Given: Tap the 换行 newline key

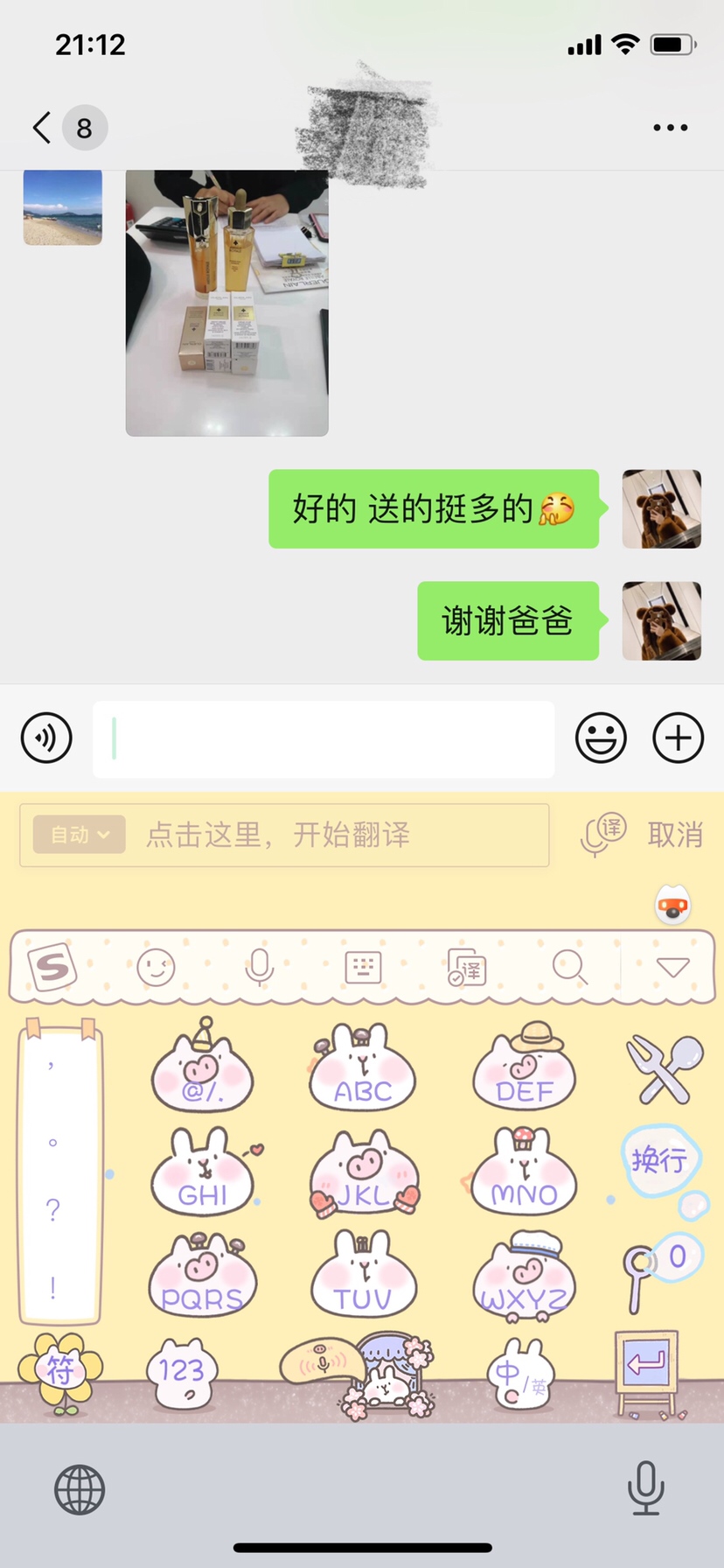Looking at the screenshot, I should point(659,1160).
